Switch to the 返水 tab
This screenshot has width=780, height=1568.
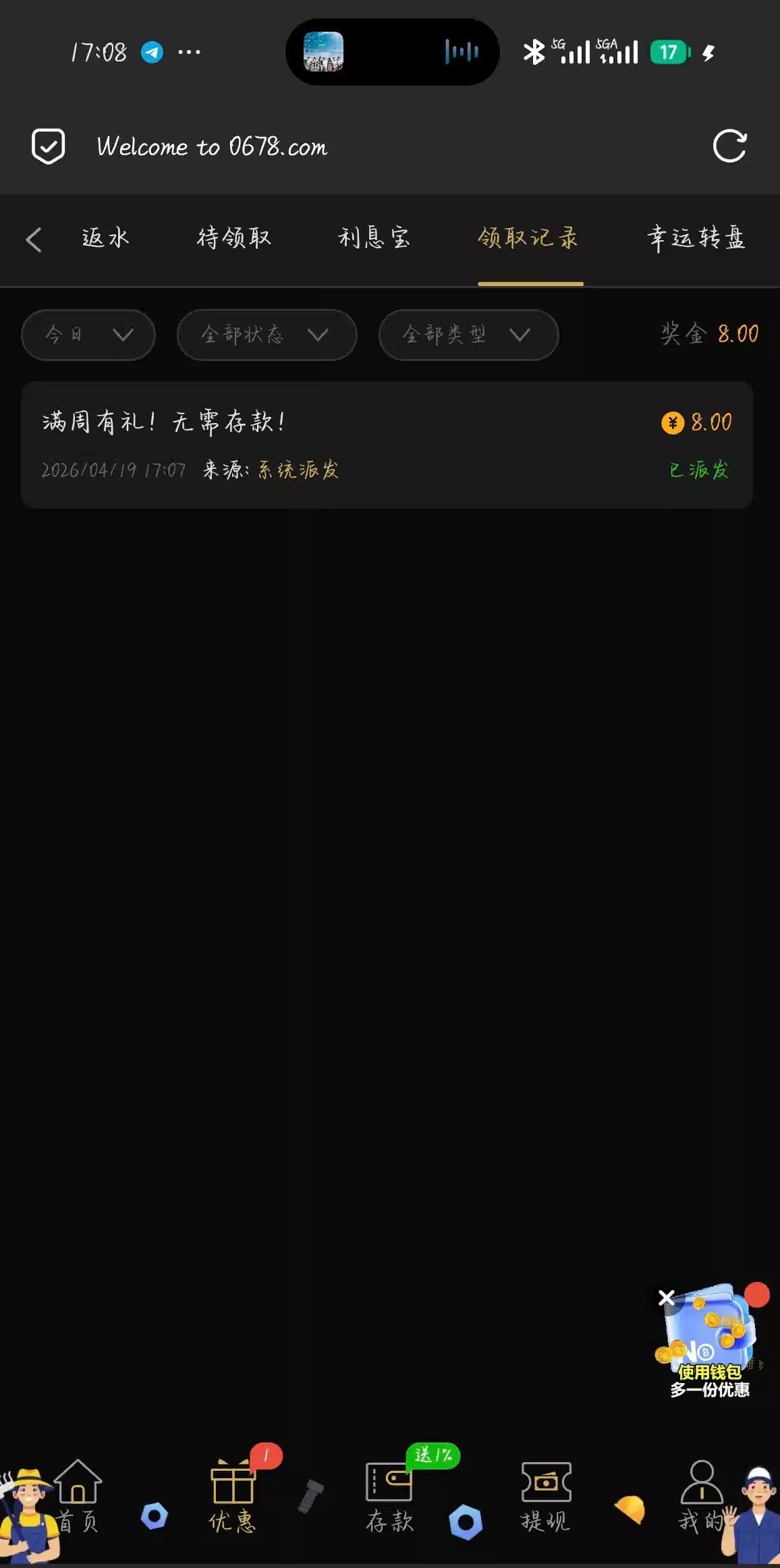105,238
